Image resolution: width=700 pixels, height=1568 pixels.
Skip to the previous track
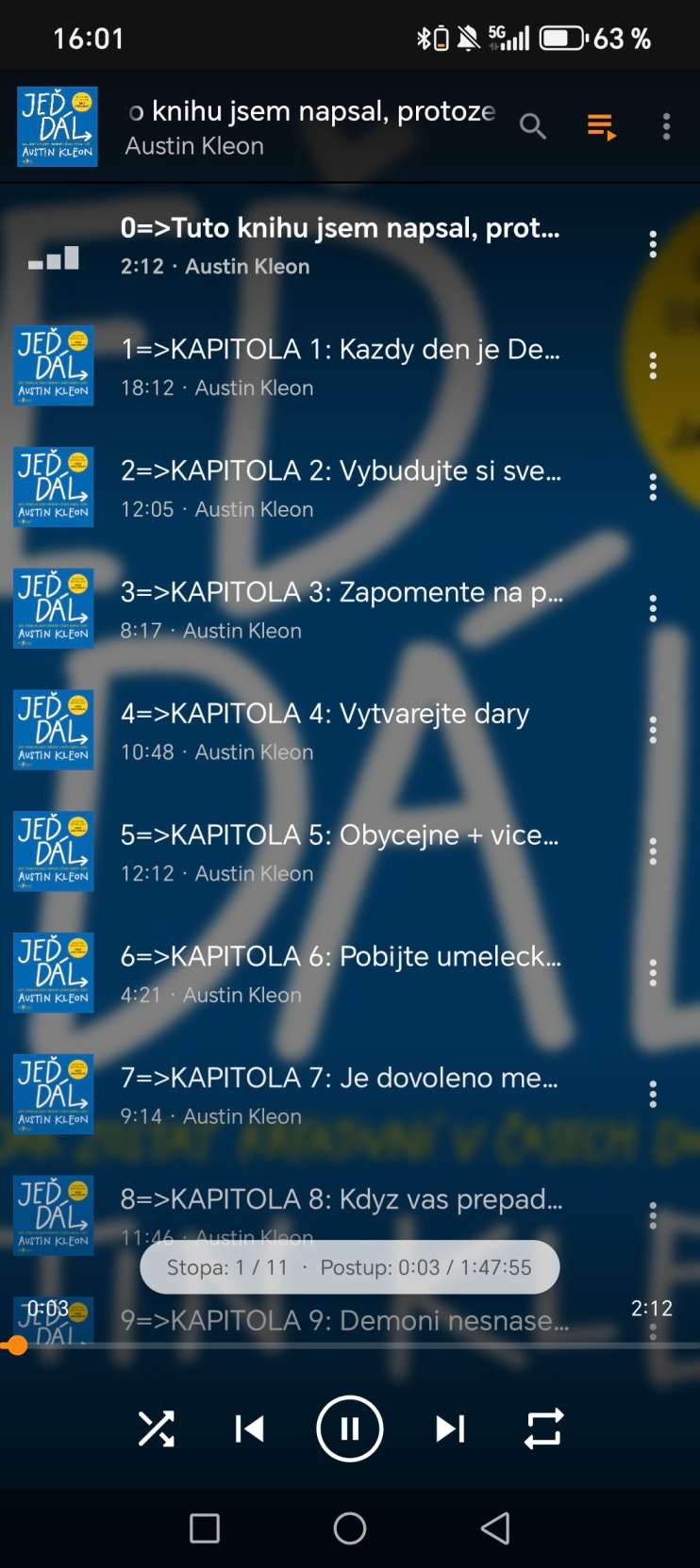tap(249, 1429)
